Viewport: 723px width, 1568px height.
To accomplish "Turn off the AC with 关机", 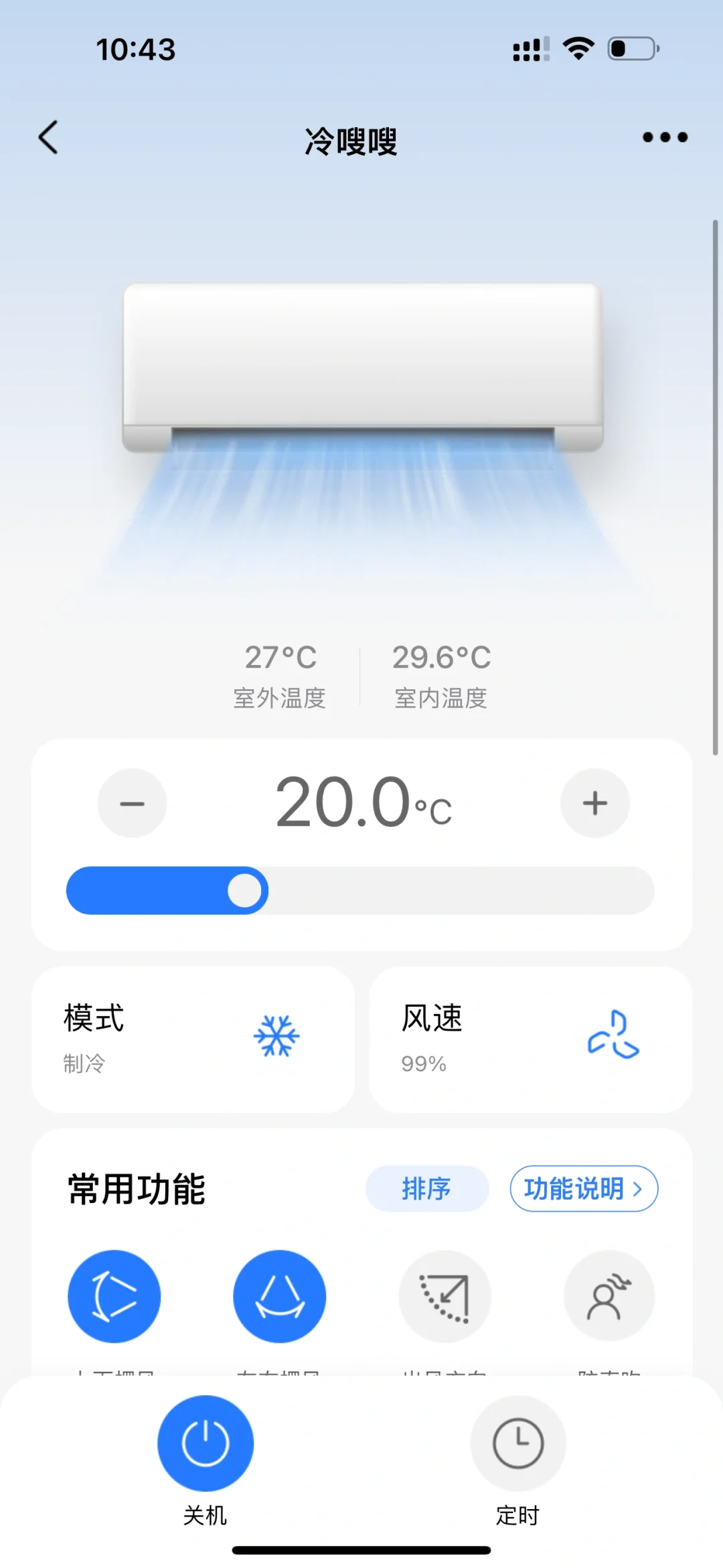I will click(206, 1444).
